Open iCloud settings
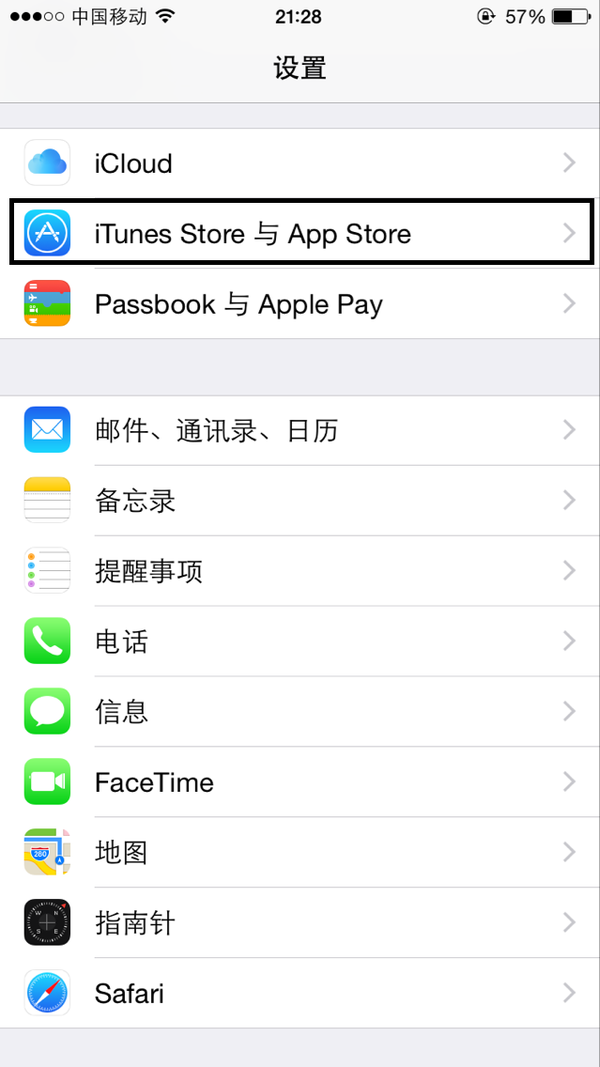Screen dimensions: 600x1067 [300, 163]
